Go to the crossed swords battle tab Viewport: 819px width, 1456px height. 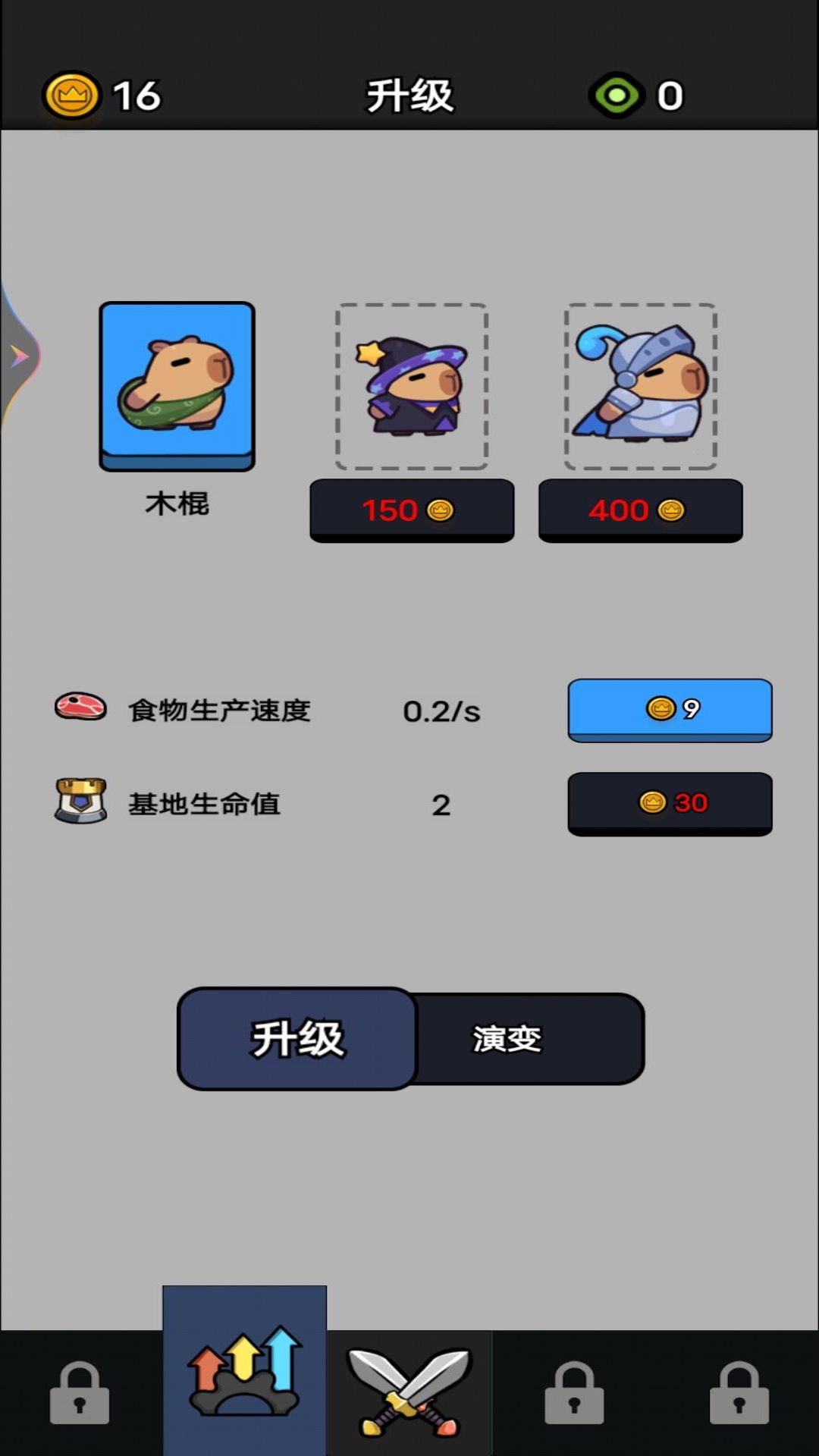pyautogui.click(x=409, y=1392)
